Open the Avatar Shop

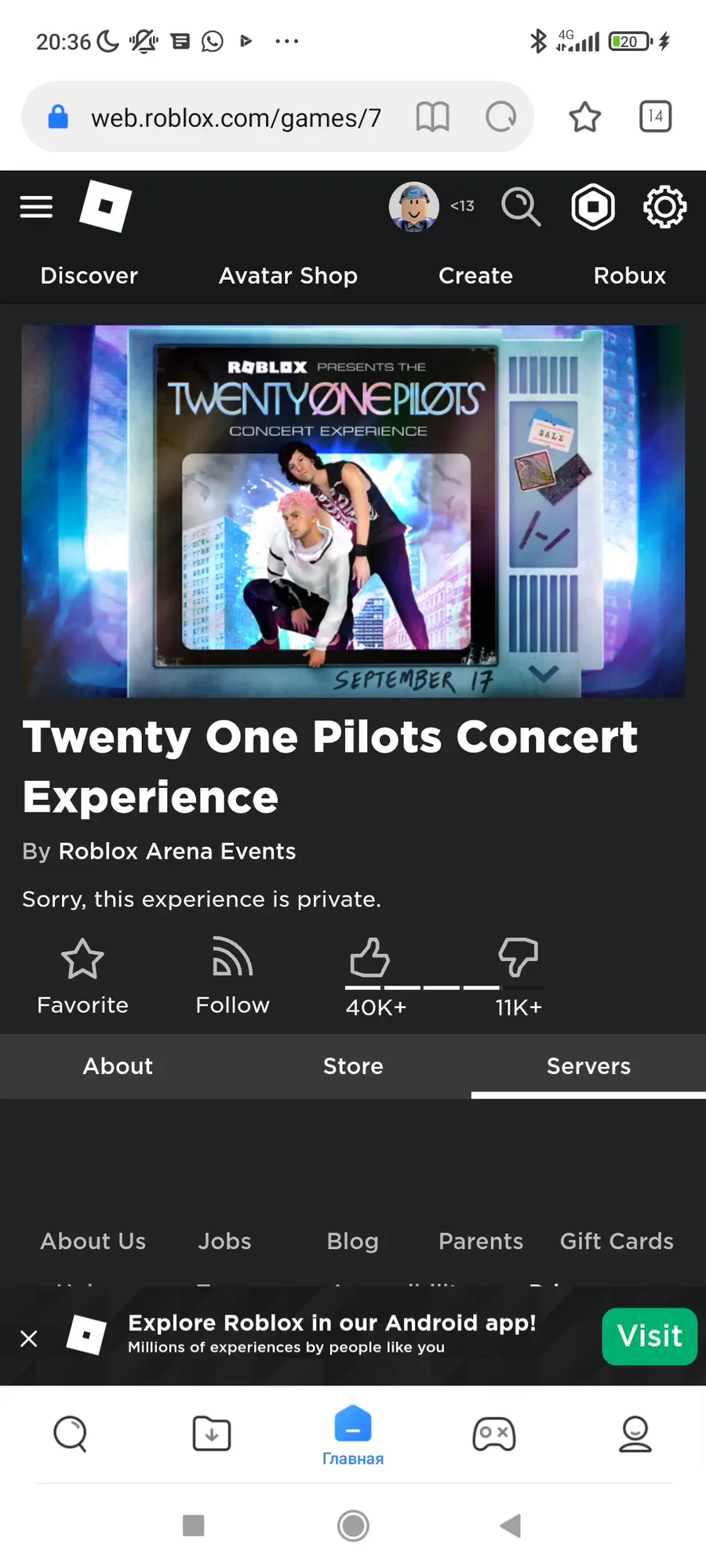[288, 276]
